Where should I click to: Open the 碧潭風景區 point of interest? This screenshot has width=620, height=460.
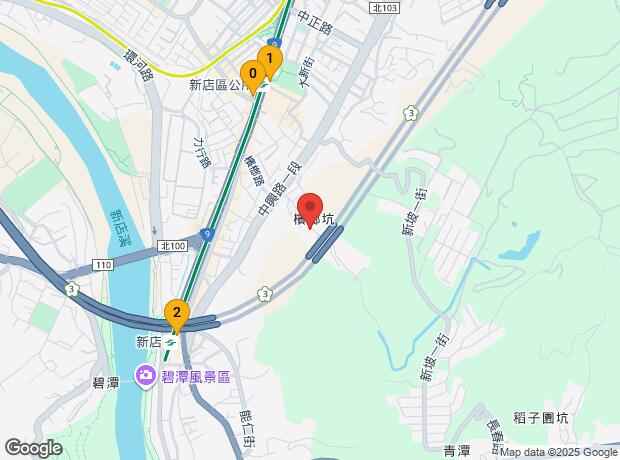[145, 376]
